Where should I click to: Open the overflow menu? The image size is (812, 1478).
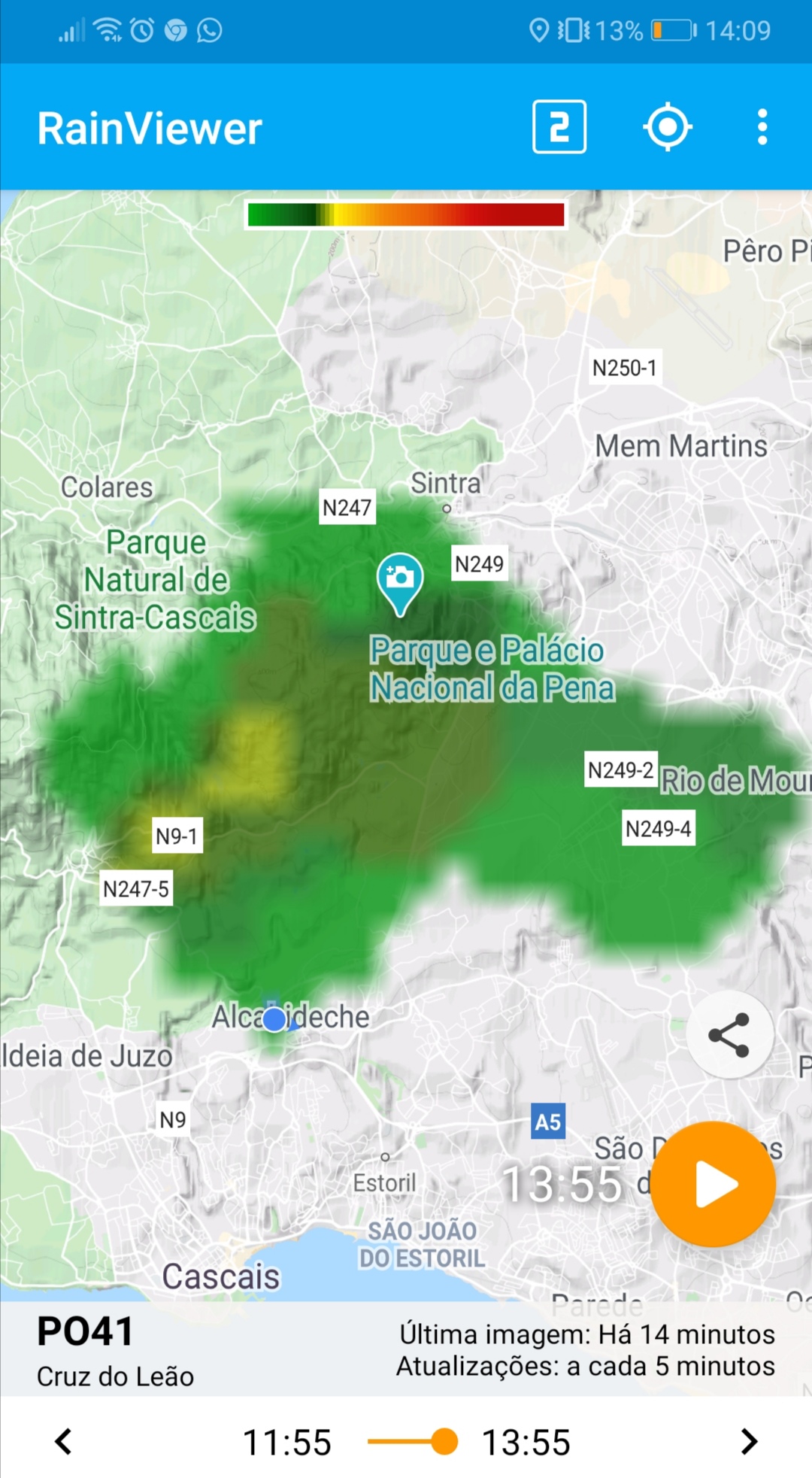pyautogui.click(x=762, y=126)
